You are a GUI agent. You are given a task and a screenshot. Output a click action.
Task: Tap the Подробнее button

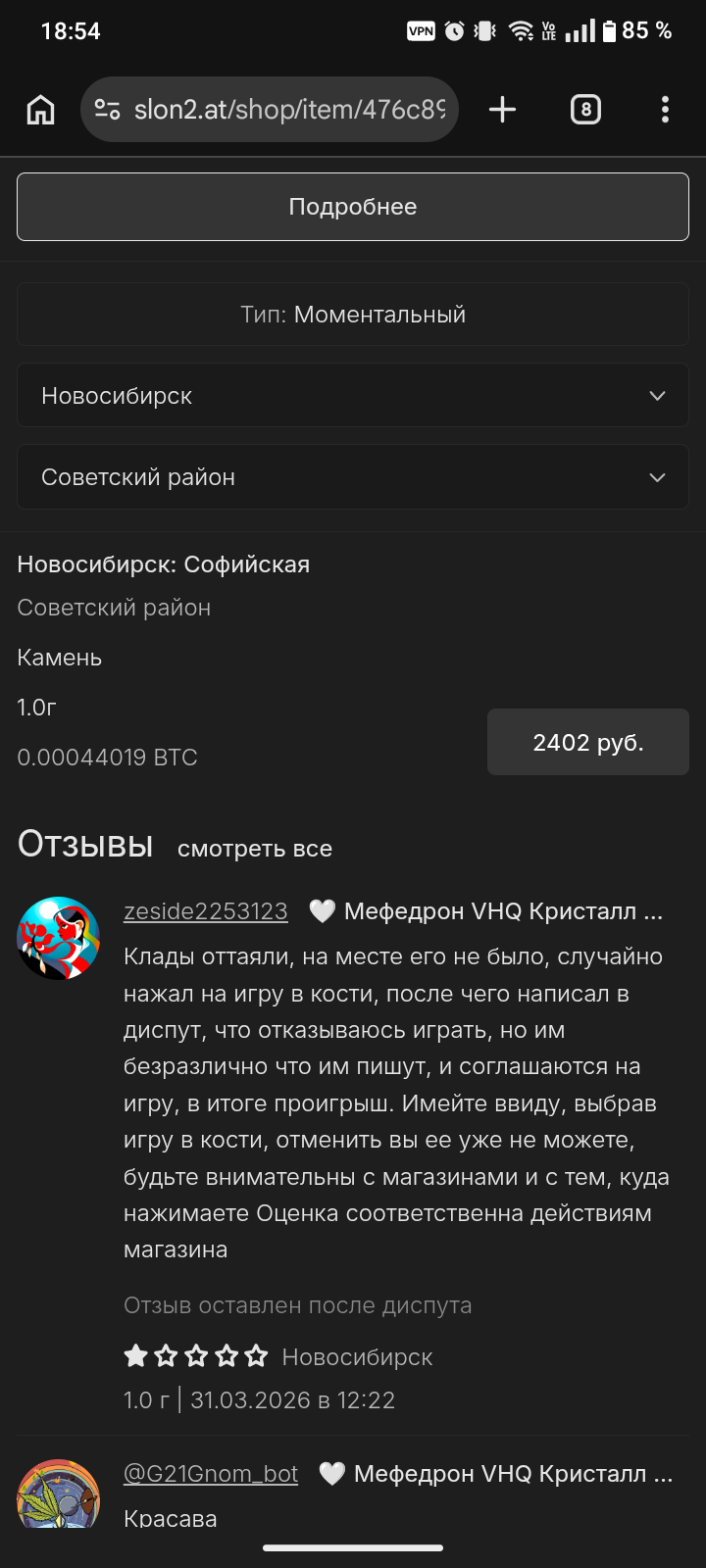point(353,207)
